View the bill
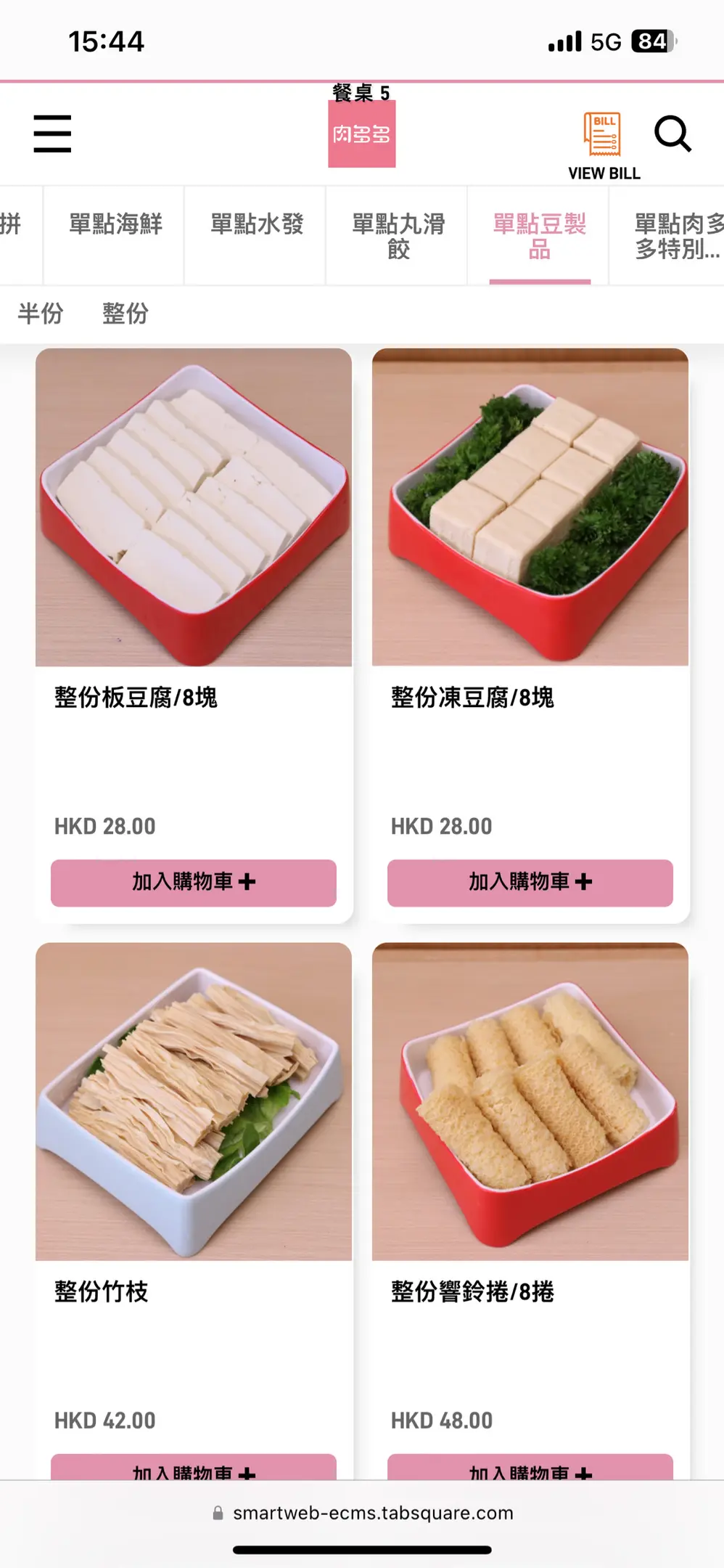This screenshot has width=724, height=1568. point(604,145)
